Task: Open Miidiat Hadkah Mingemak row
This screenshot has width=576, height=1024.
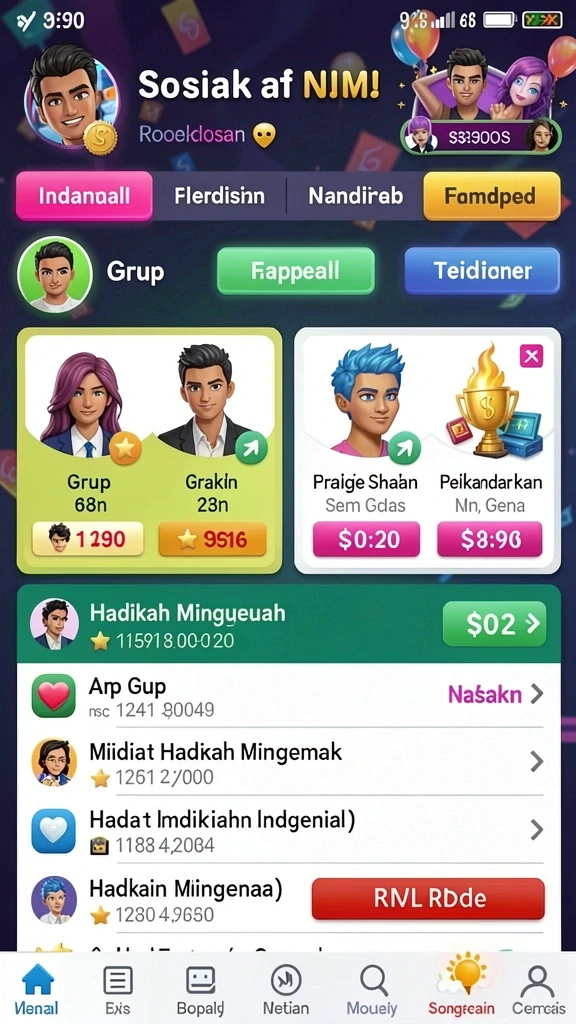Action: point(288,762)
